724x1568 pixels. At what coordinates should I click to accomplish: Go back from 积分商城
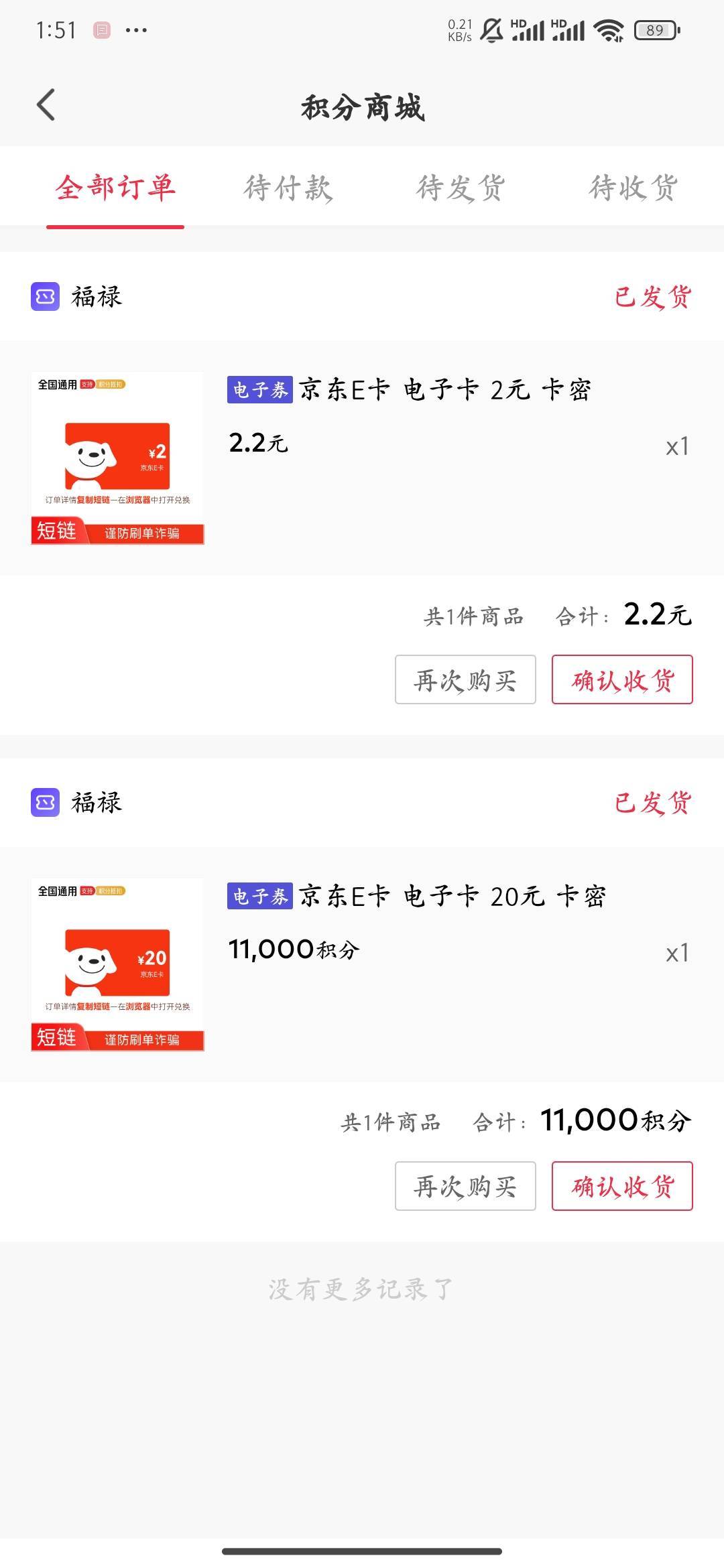[x=46, y=105]
